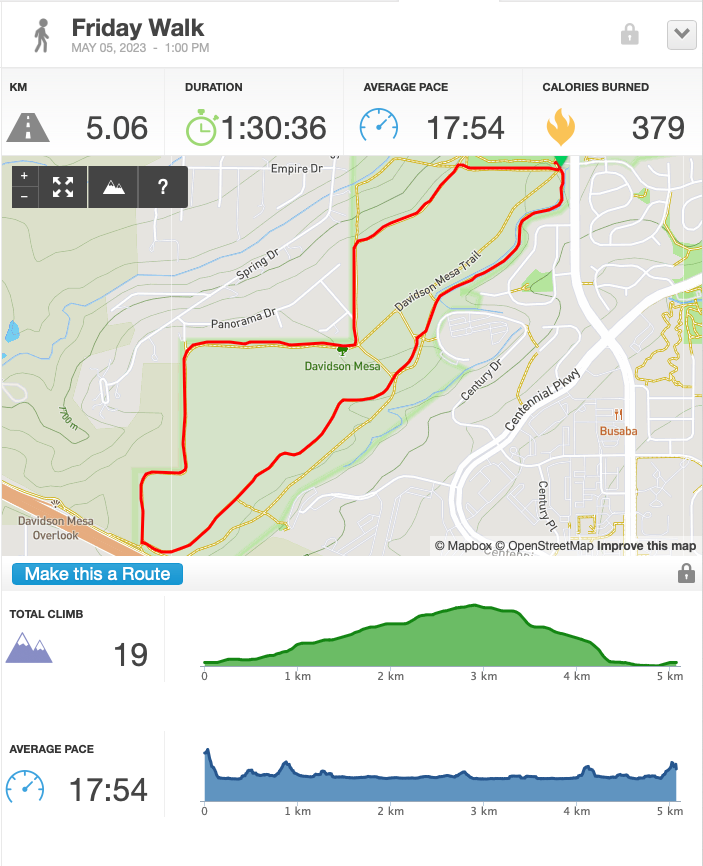Viewport: 703px width, 866px height.
Task: Open the Improve this map link
Action: [x=647, y=546]
